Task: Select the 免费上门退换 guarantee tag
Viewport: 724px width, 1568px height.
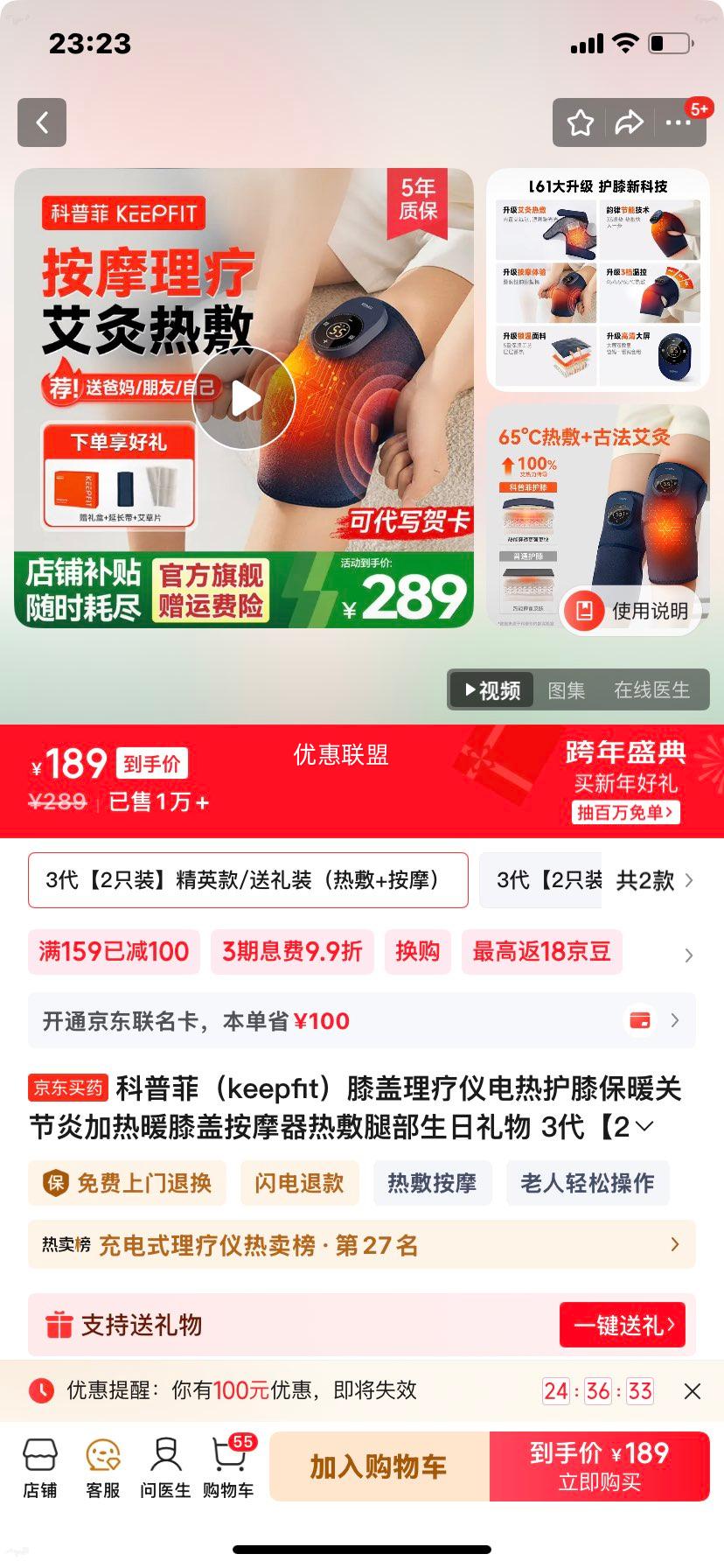Action: pyautogui.click(x=126, y=1183)
